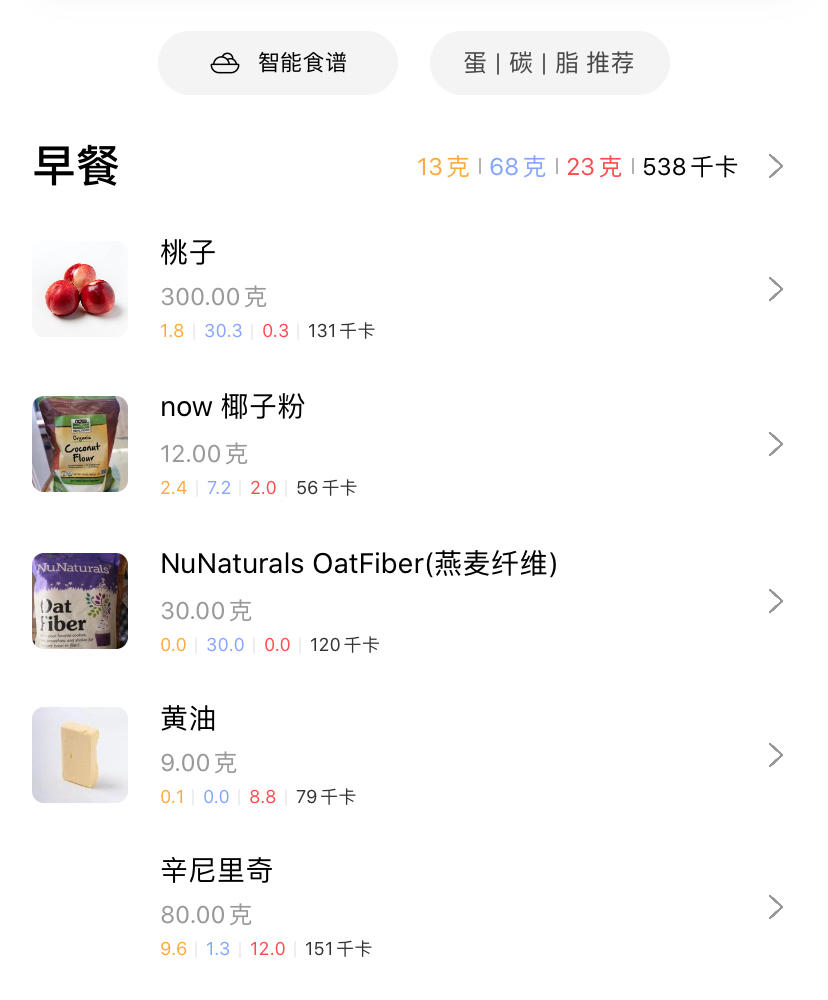Click the butter block image for 黄油
Viewport: 828px width, 1000px height.
click(80, 755)
